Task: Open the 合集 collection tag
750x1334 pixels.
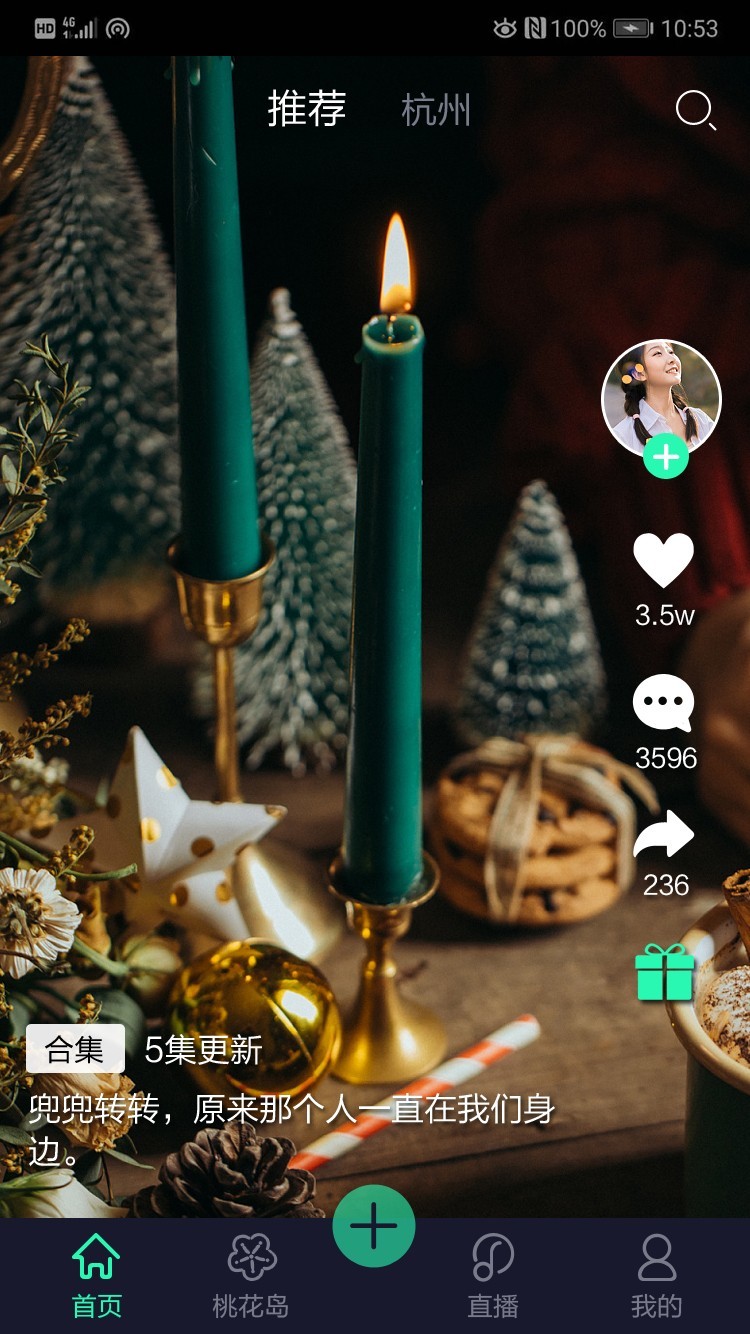Action: click(75, 1049)
